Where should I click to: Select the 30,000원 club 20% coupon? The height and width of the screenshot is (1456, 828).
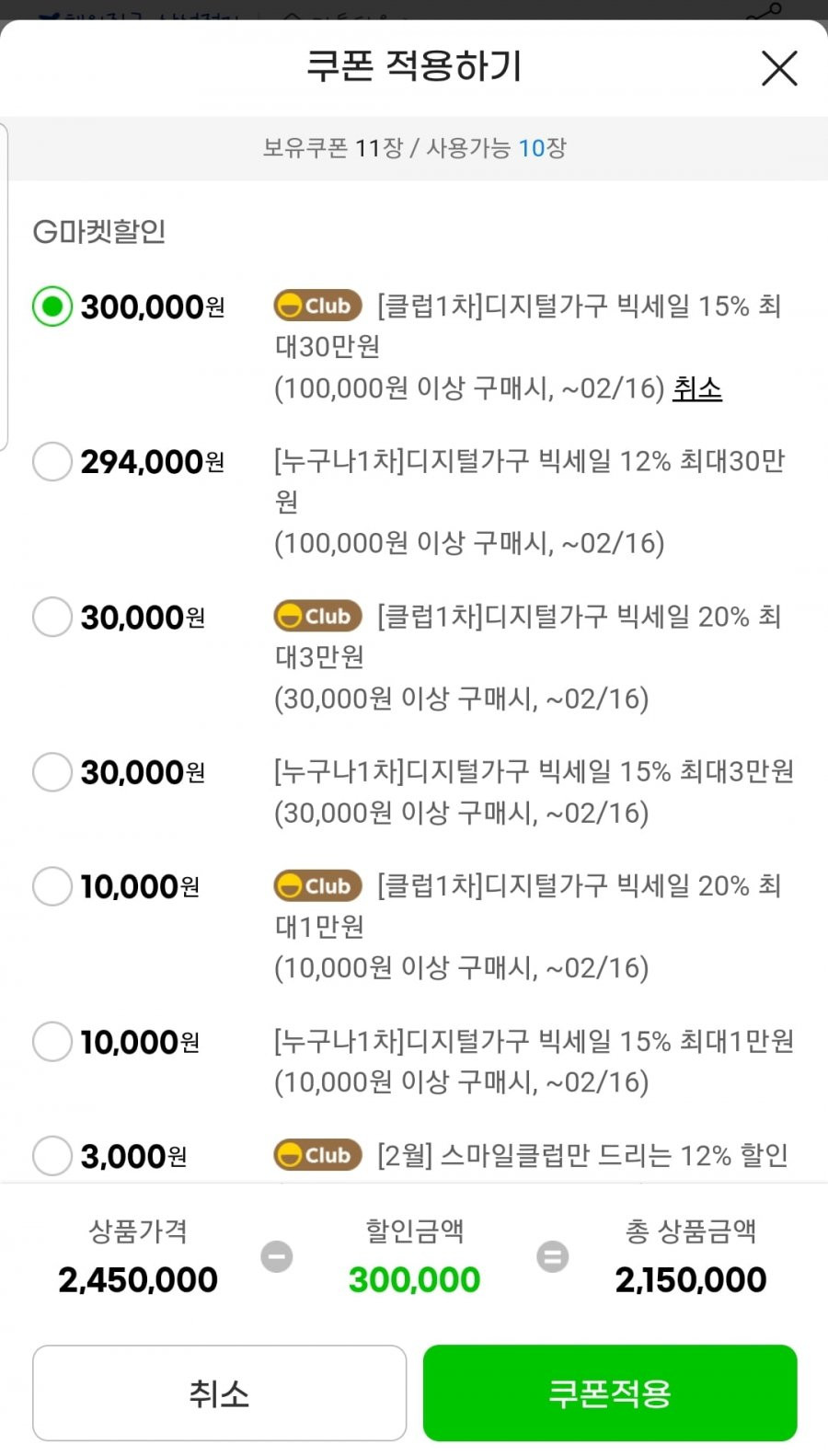52,617
